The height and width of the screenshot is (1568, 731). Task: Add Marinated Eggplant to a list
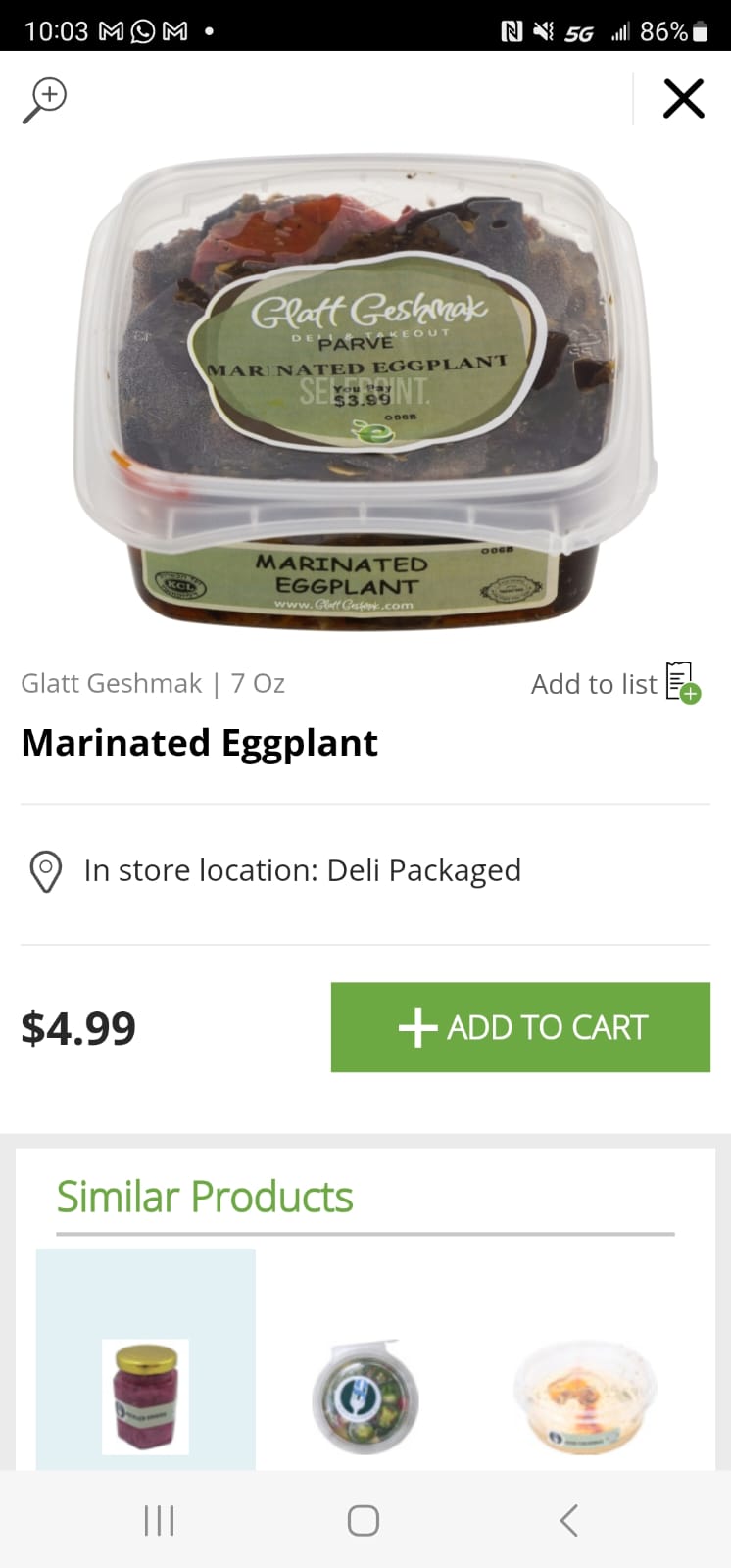tap(615, 683)
